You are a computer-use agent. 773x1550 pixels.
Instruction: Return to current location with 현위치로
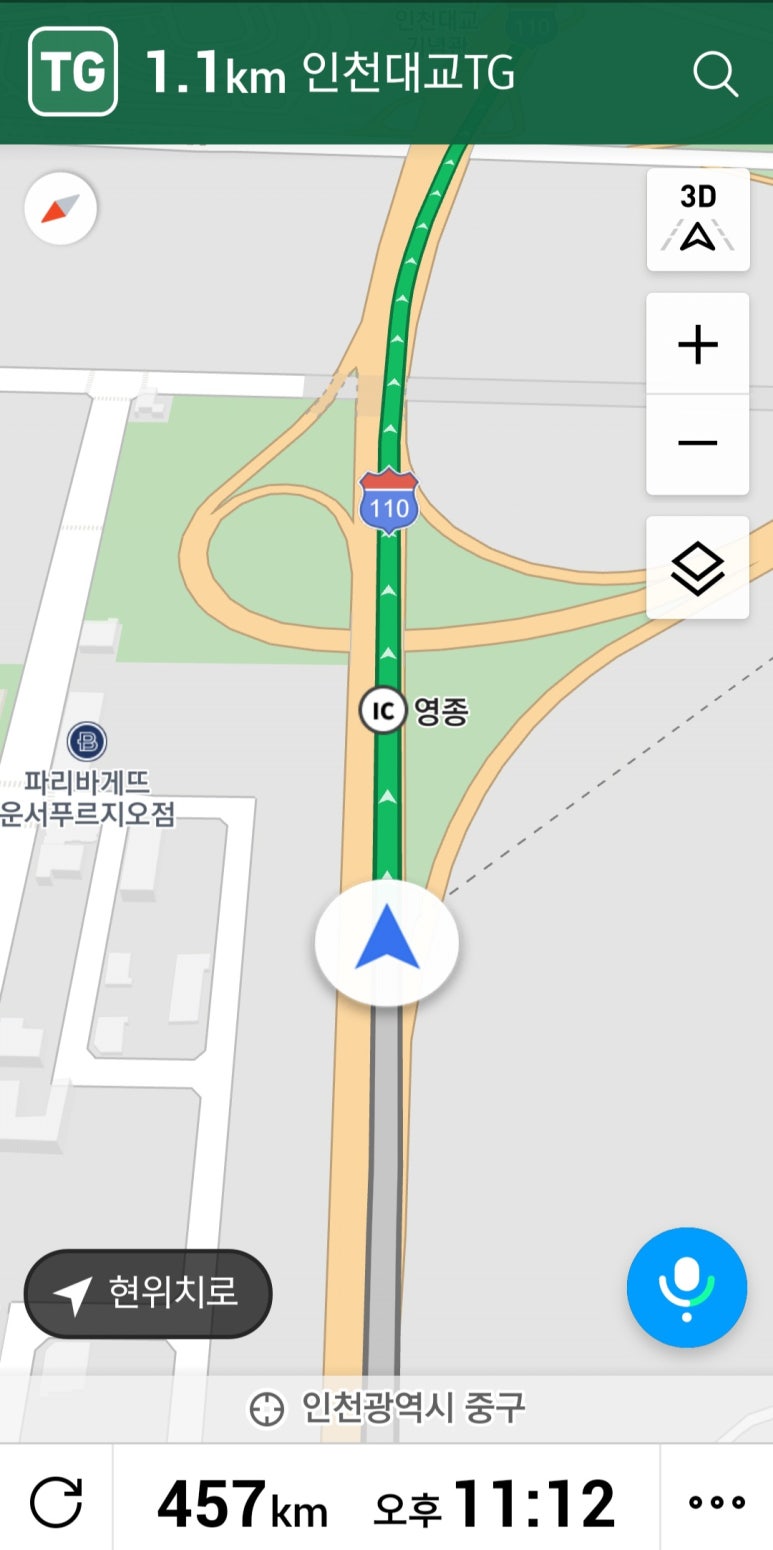[148, 1293]
